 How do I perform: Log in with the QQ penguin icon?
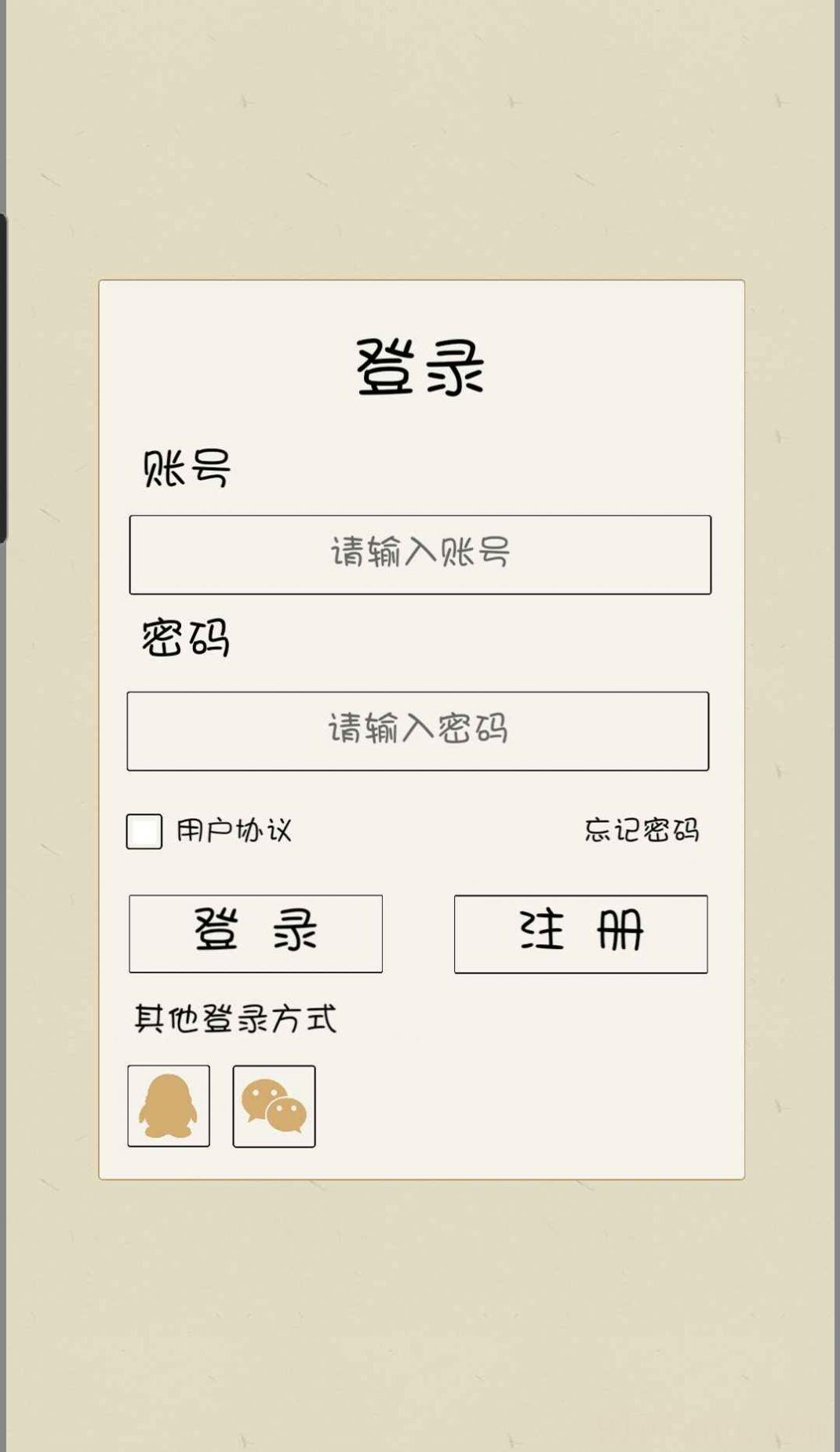tap(169, 1106)
